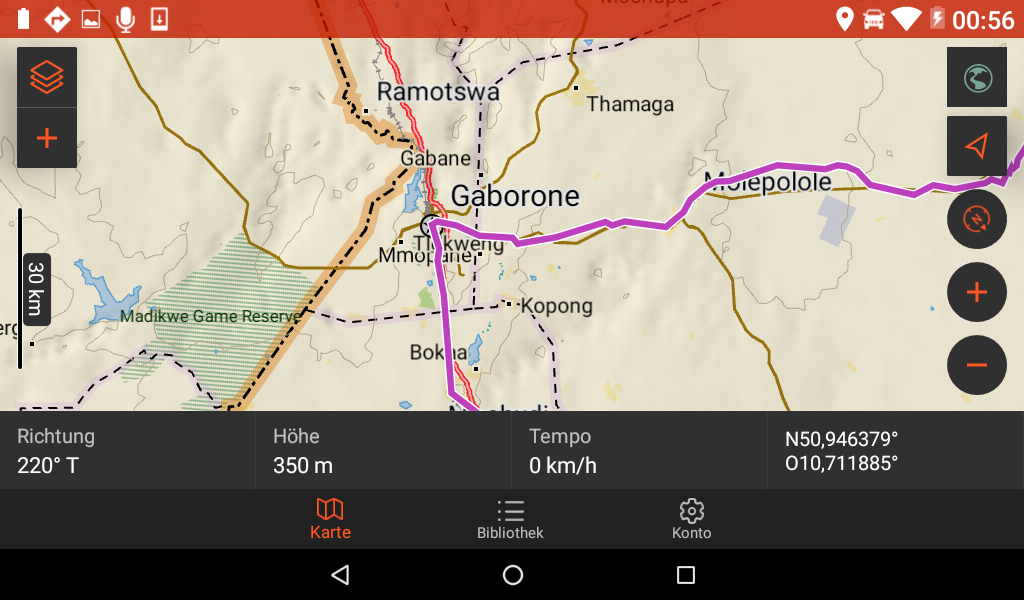Viewport: 1024px width, 600px height.
Task: Go to the home screen
Action: (513, 575)
